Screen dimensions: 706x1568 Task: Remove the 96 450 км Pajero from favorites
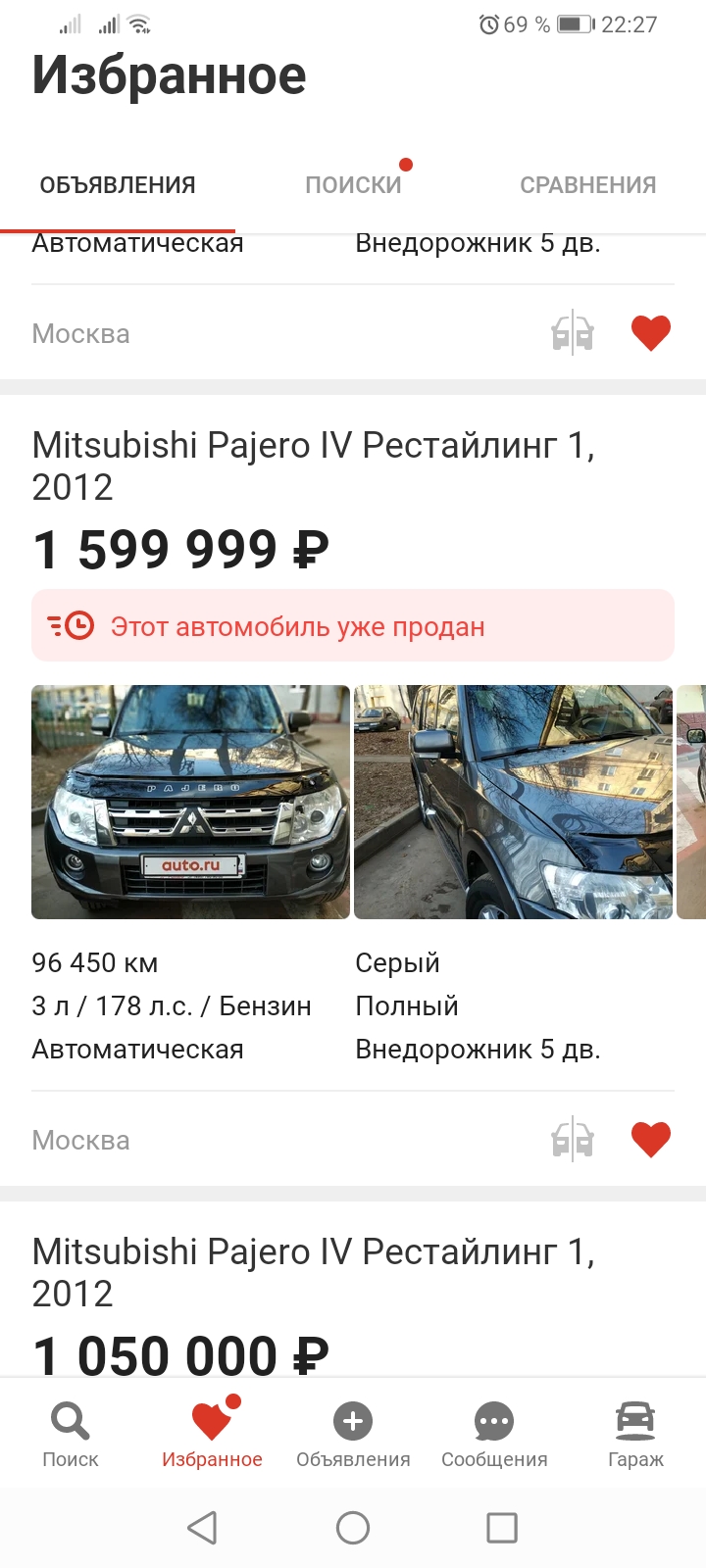tap(650, 1140)
